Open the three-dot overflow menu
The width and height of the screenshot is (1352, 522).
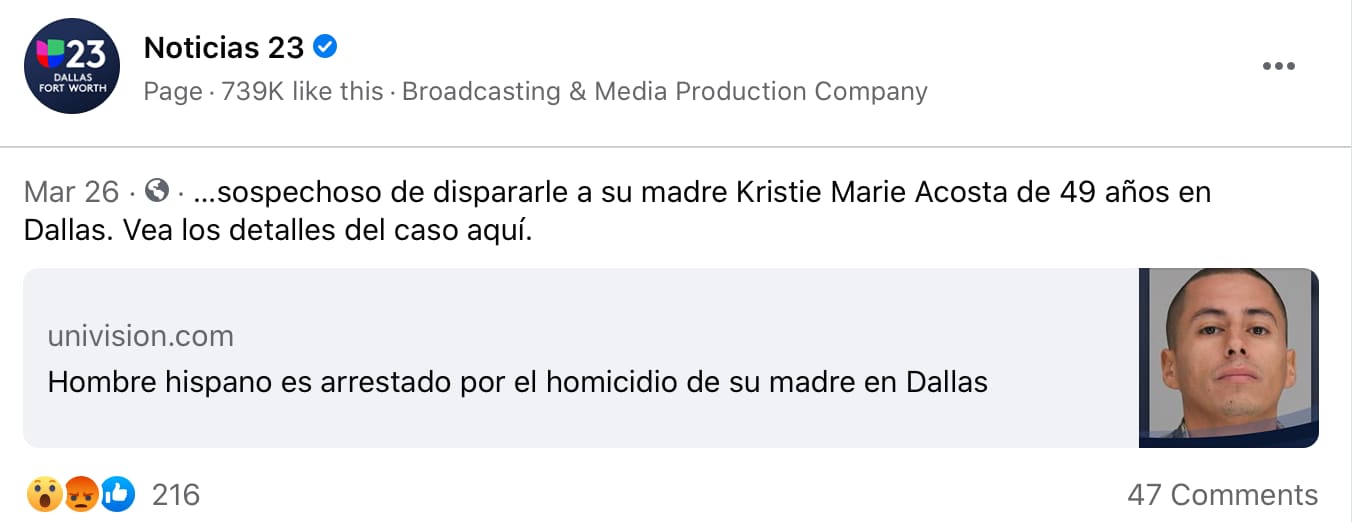tap(1278, 67)
